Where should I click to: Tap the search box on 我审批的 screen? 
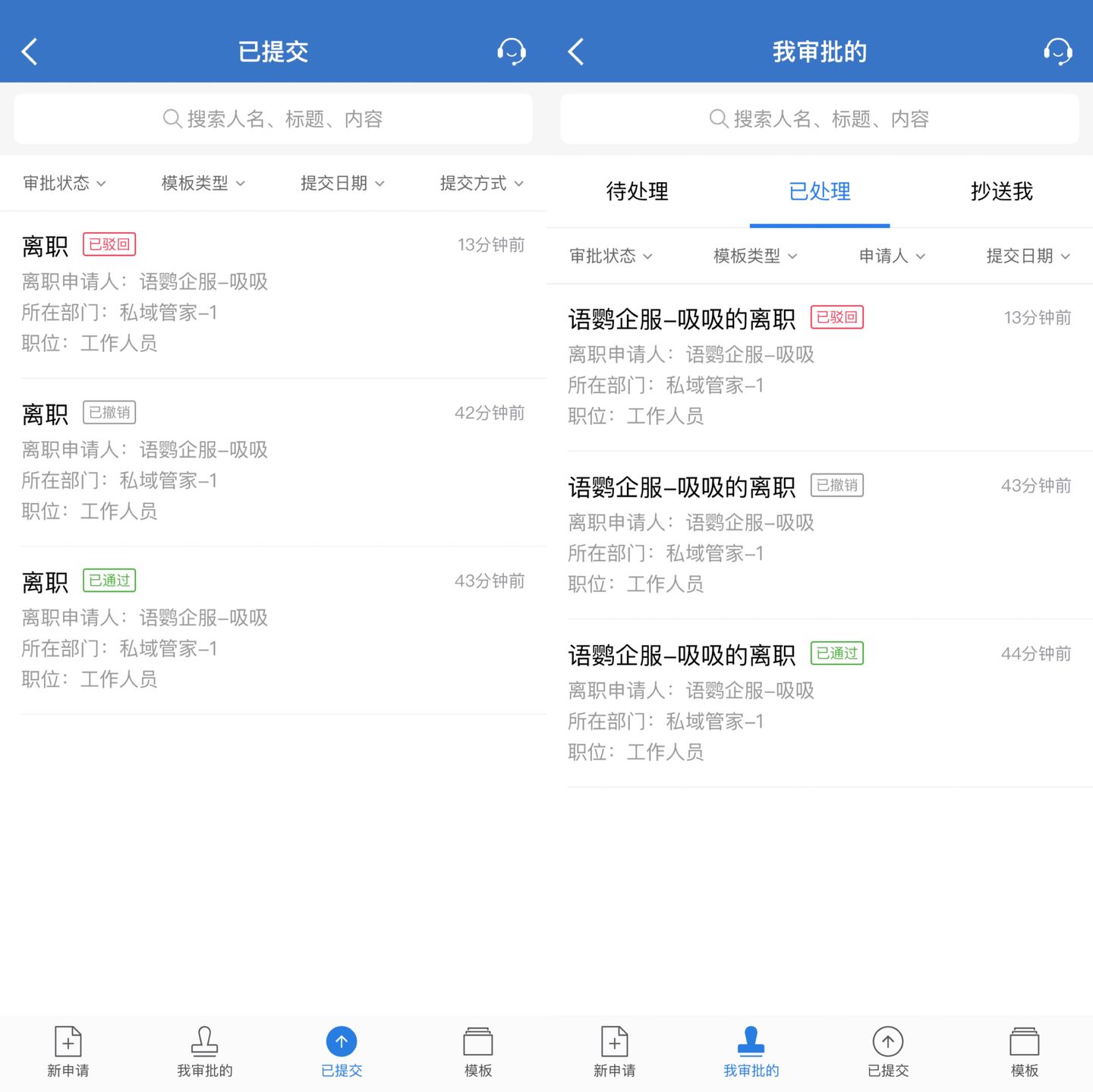[819, 119]
